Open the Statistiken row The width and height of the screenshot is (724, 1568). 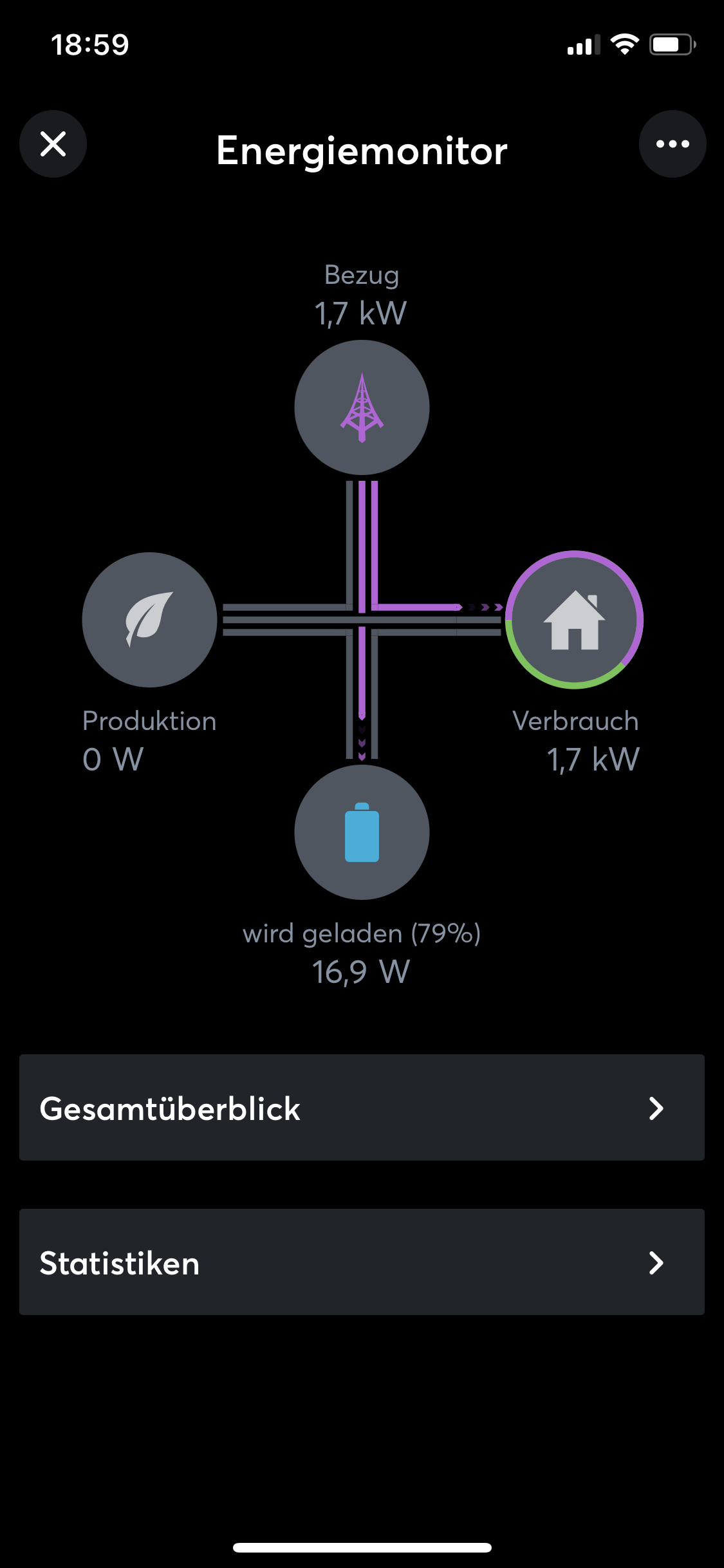click(362, 1262)
